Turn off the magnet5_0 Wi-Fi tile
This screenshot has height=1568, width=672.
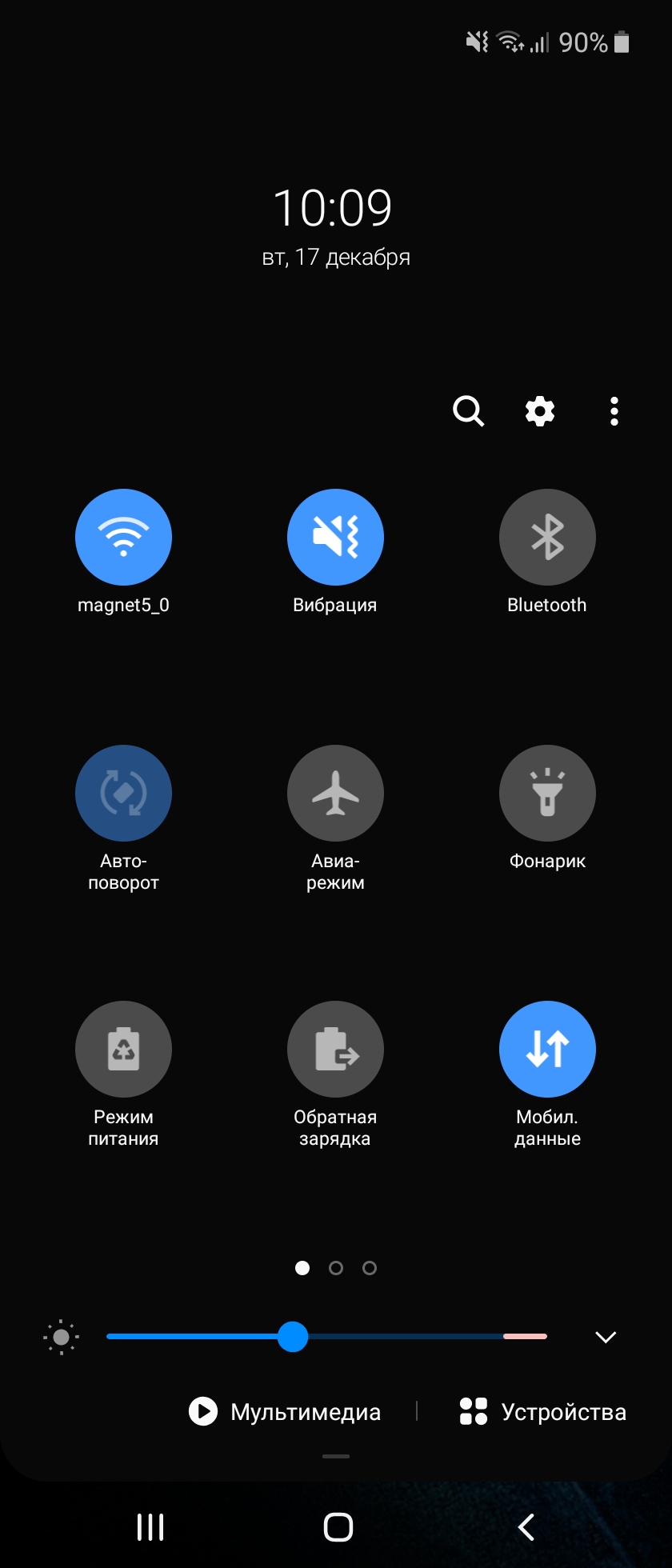tap(123, 537)
